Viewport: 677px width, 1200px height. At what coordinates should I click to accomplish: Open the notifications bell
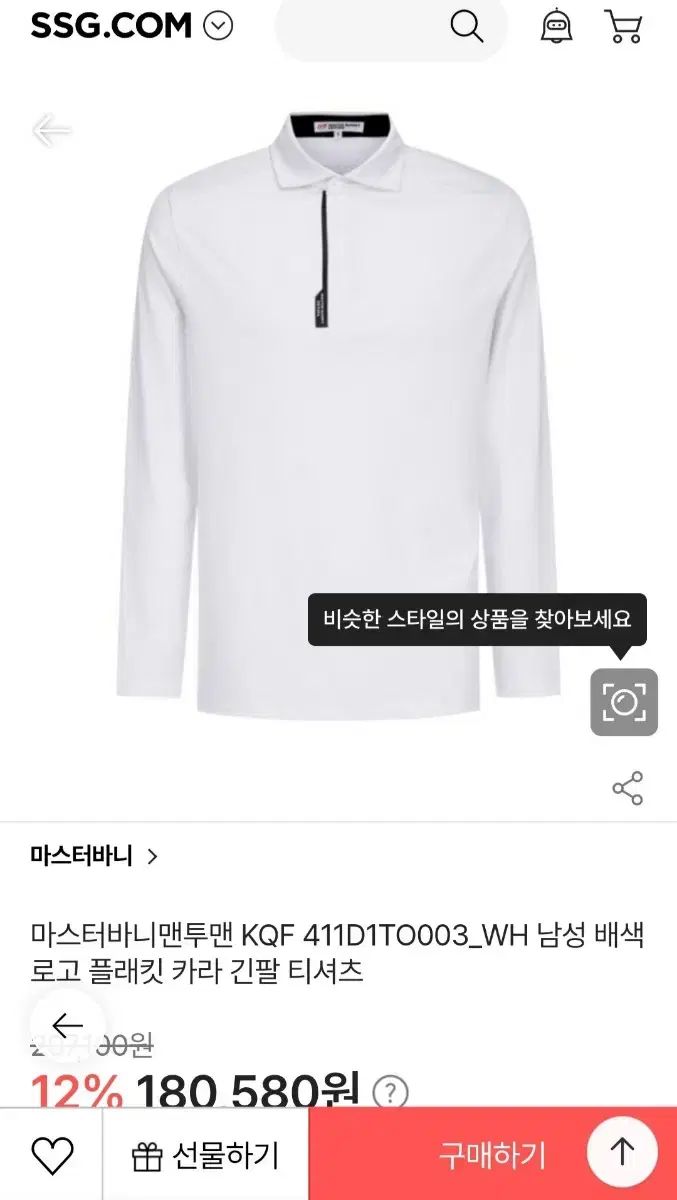[x=557, y=27]
